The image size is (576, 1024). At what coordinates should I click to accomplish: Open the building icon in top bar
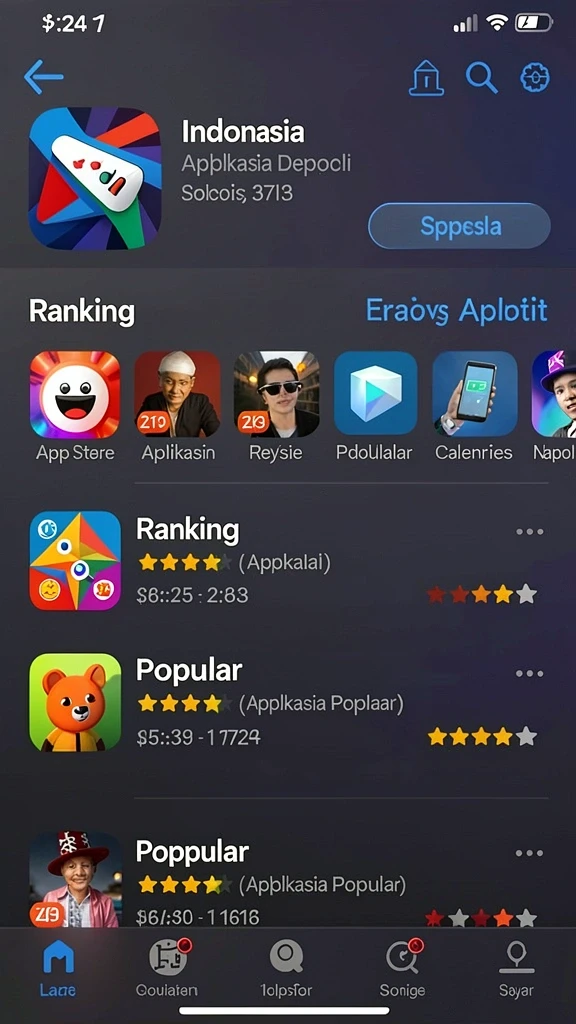pyautogui.click(x=426, y=78)
